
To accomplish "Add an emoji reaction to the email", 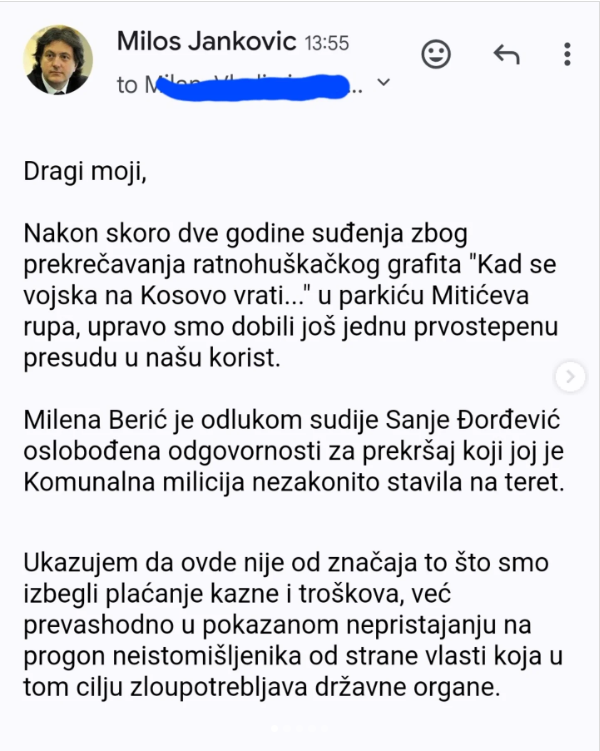I will click(436, 55).
